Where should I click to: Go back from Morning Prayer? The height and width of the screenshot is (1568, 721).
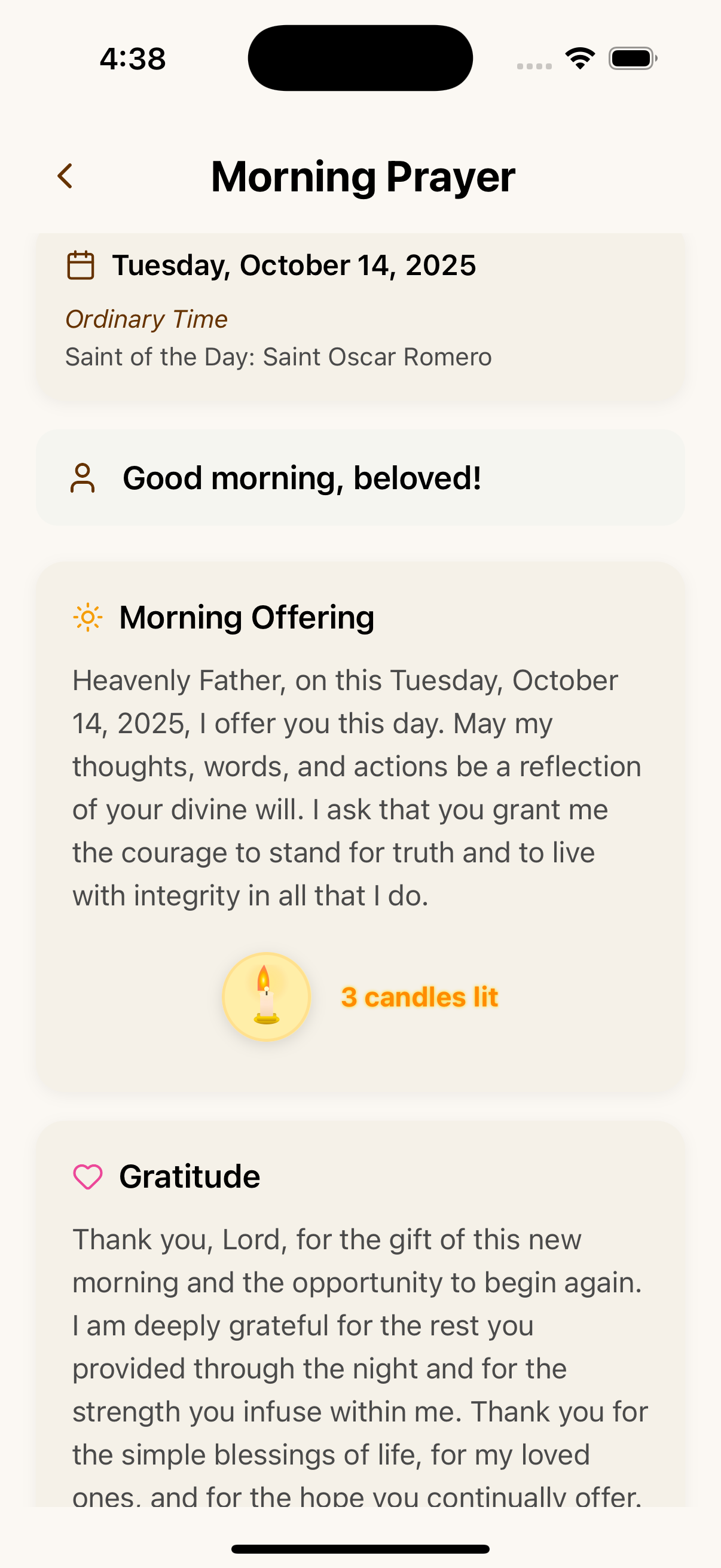point(66,176)
